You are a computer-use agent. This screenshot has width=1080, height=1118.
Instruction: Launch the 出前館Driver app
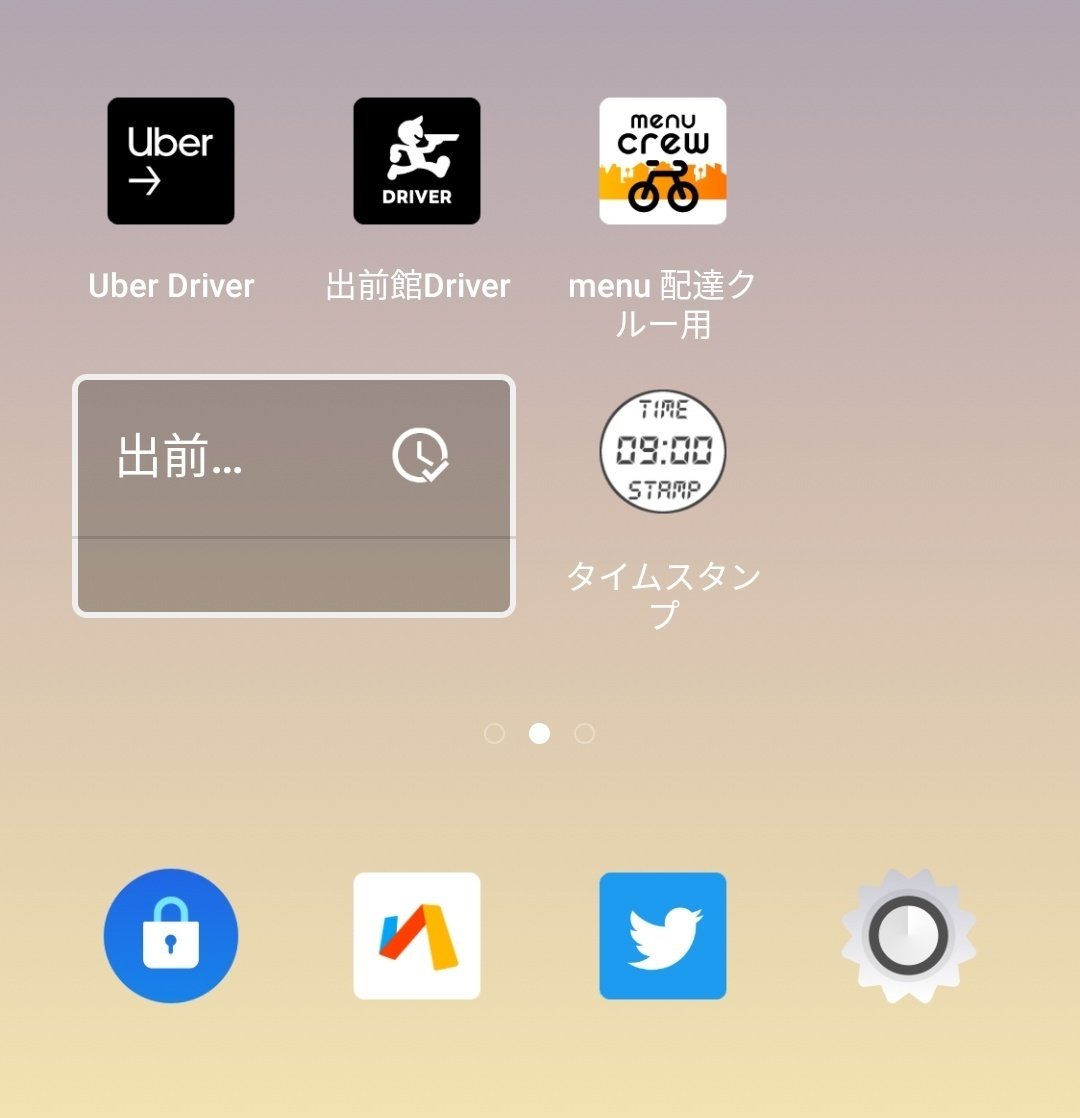click(417, 161)
